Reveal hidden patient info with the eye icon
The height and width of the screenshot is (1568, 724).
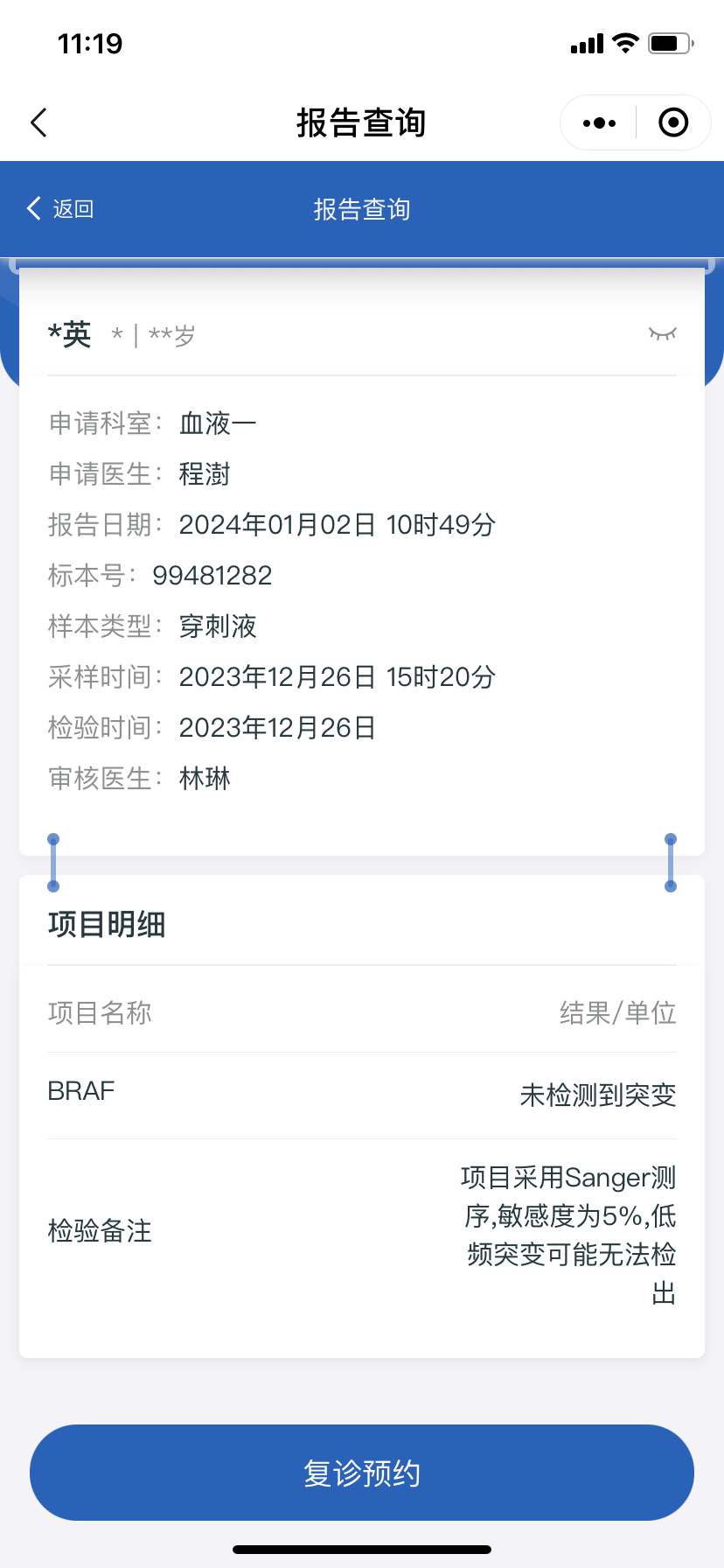click(x=662, y=333)
